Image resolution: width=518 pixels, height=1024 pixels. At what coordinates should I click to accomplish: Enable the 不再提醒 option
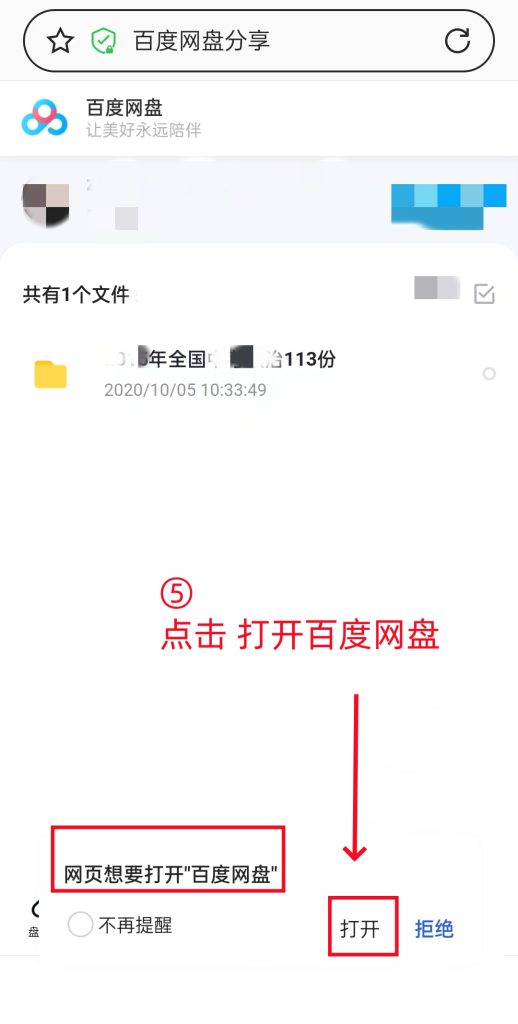(x=81, y=925)
